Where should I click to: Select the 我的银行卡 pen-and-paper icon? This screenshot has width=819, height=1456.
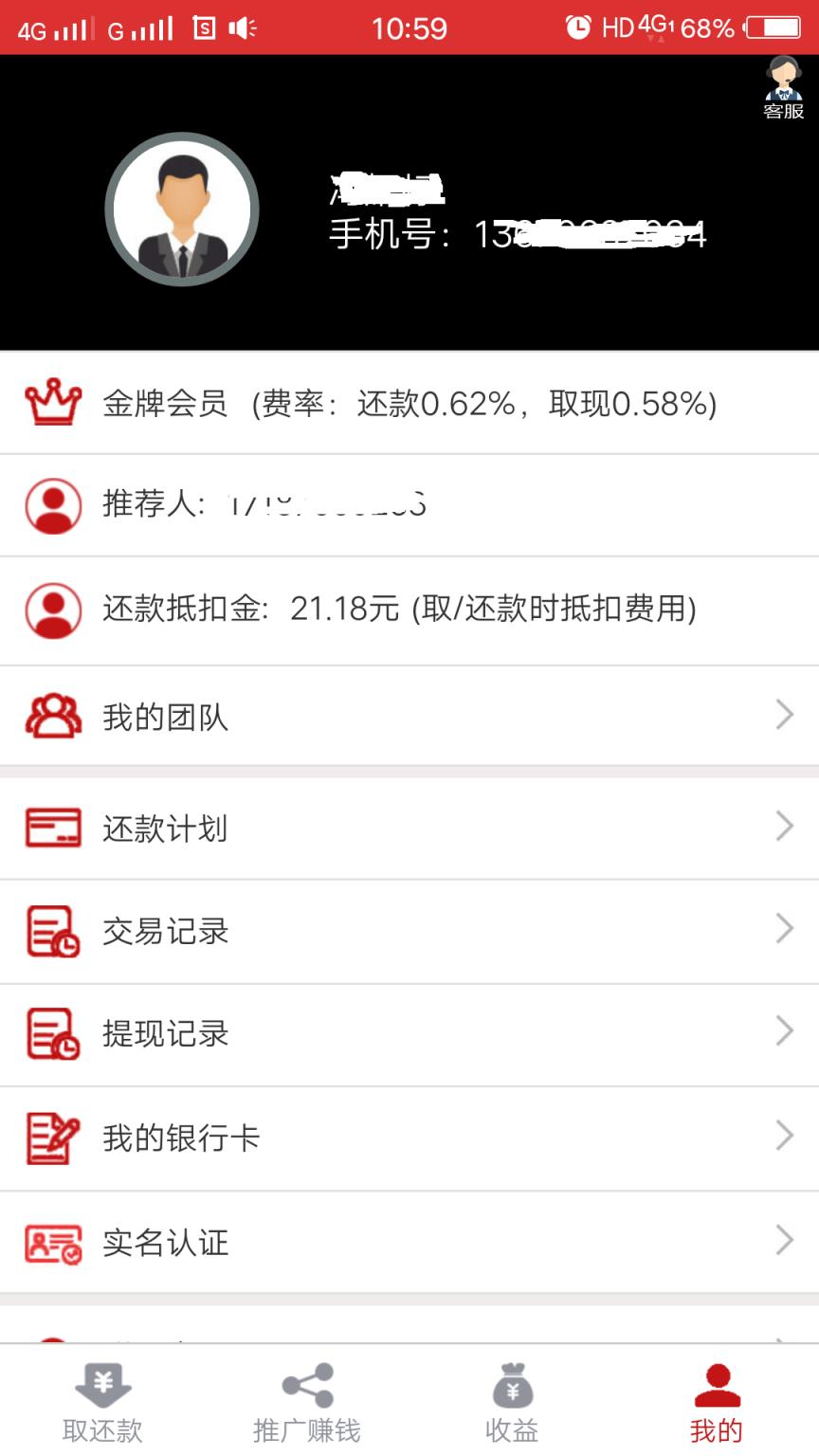coord(54,1137)
